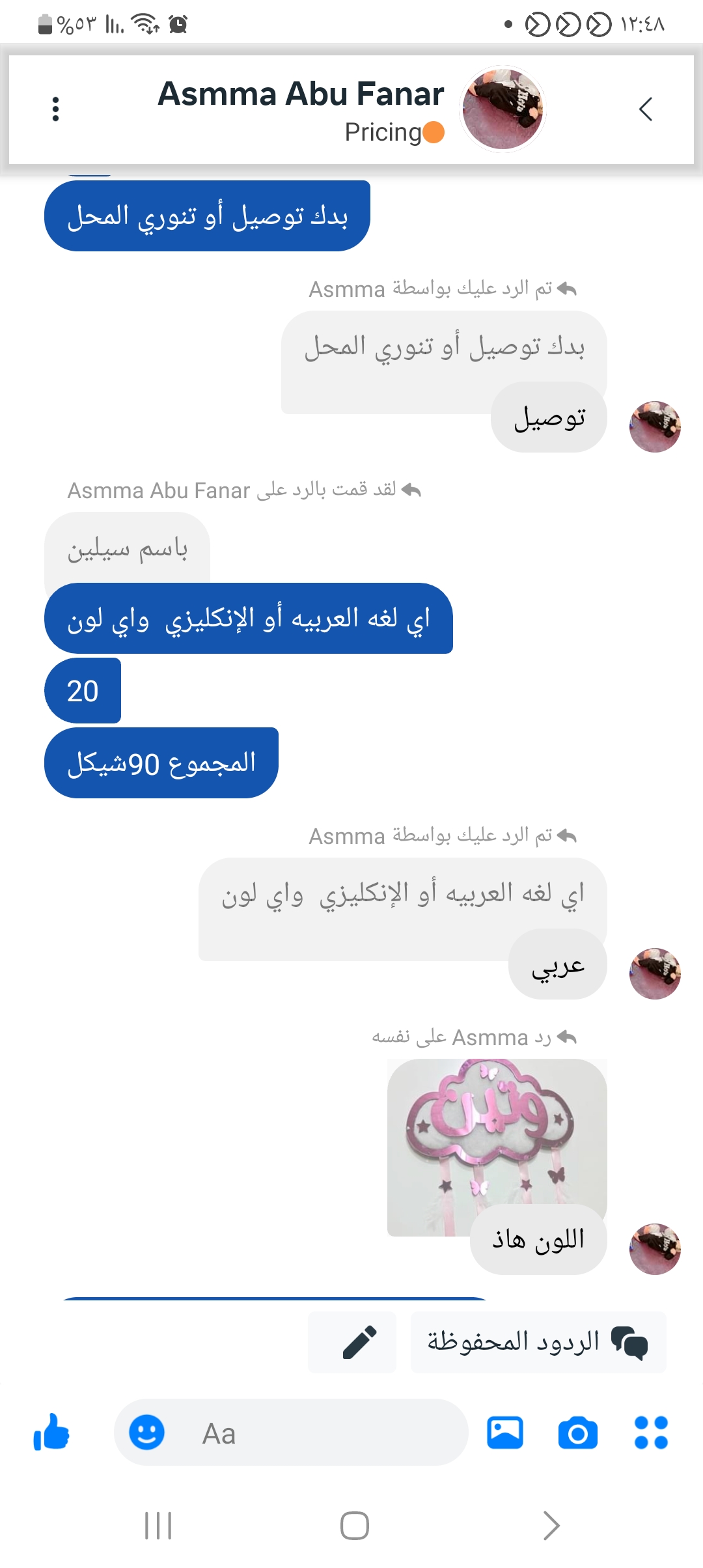Open the emoji picker
703x1568 pixels.
pyautogui.click(x=146, y=1433)
